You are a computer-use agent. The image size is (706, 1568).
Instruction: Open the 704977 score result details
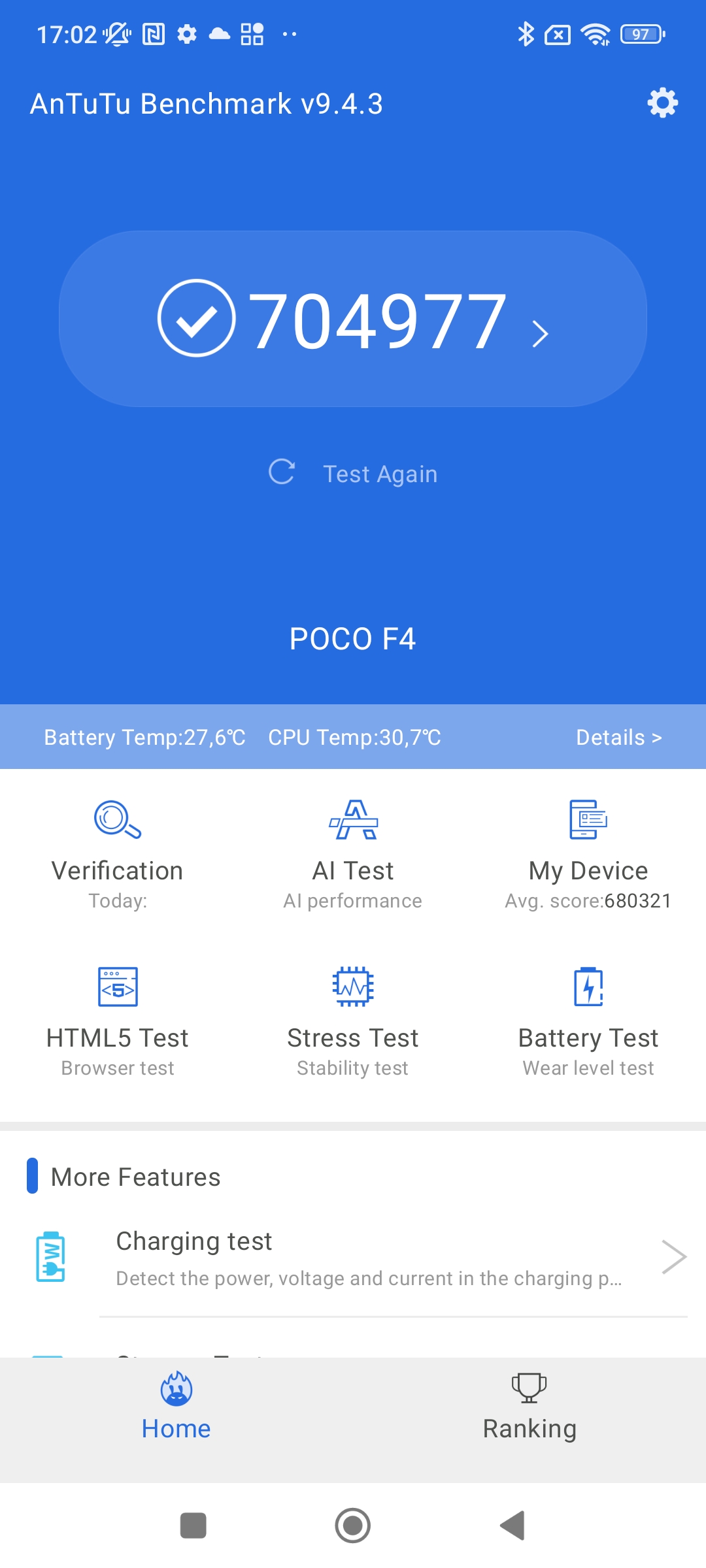(353, 319)
